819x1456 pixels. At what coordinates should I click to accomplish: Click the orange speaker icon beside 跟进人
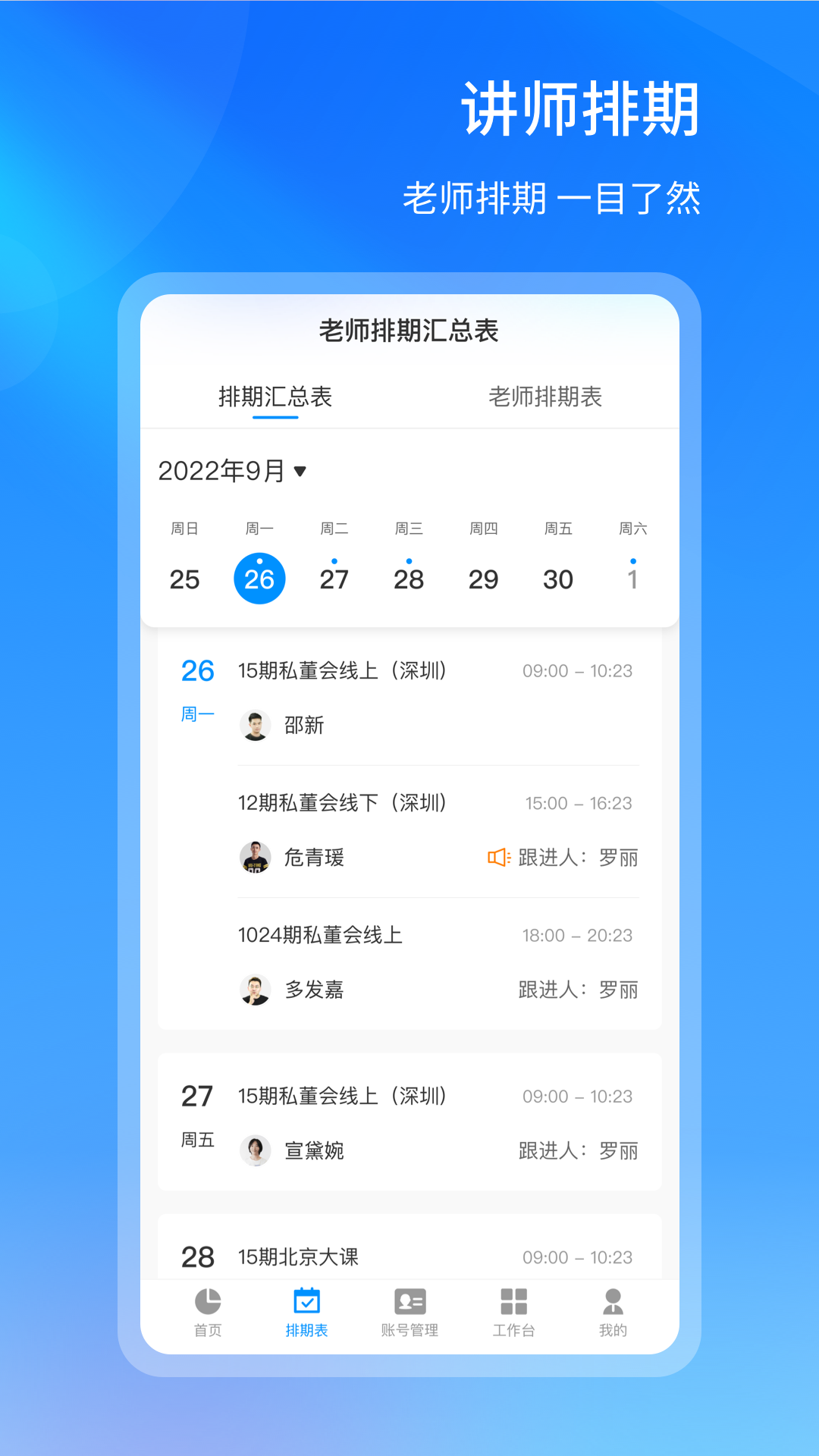499,857
